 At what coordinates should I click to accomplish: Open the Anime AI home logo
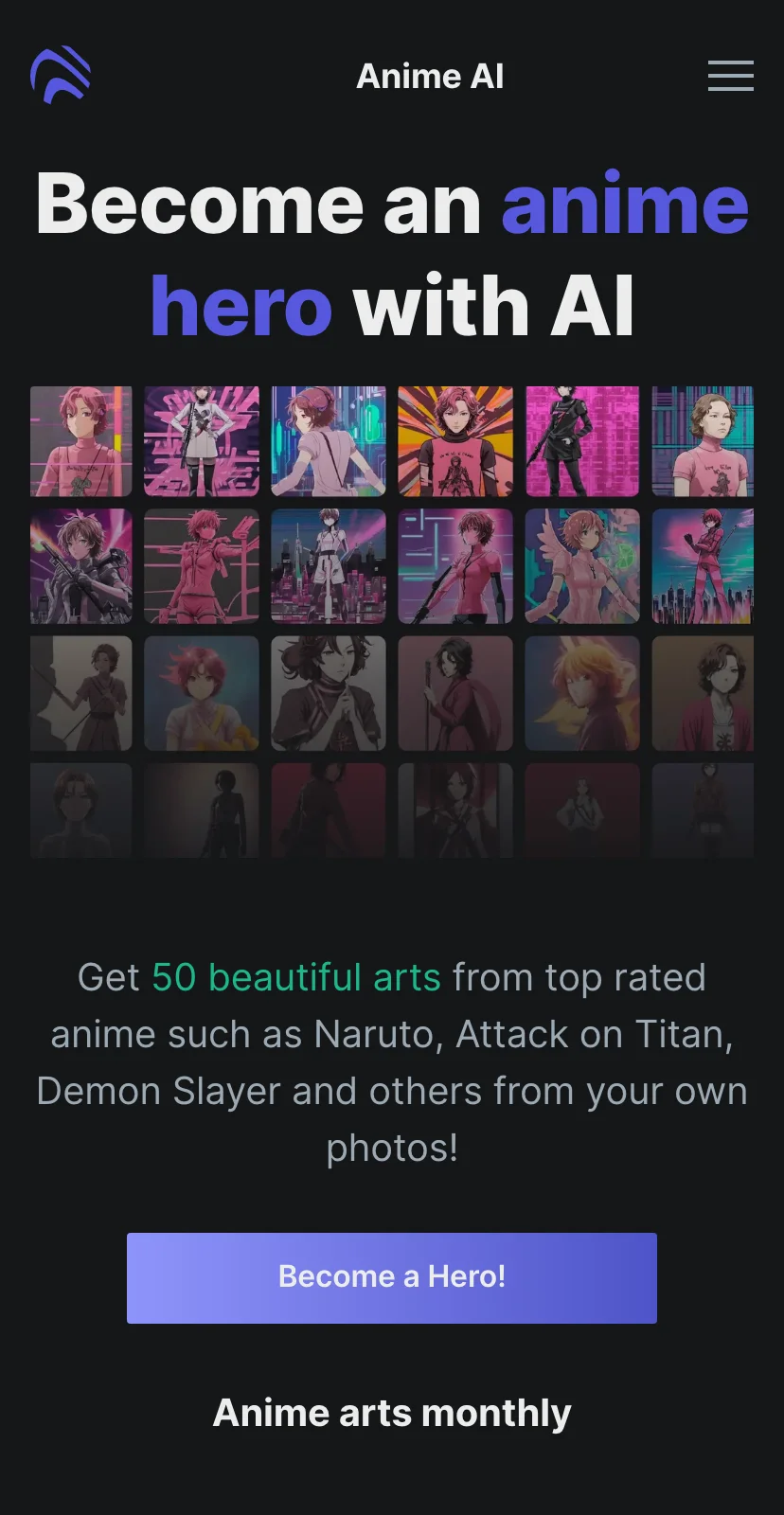(61, 75)
